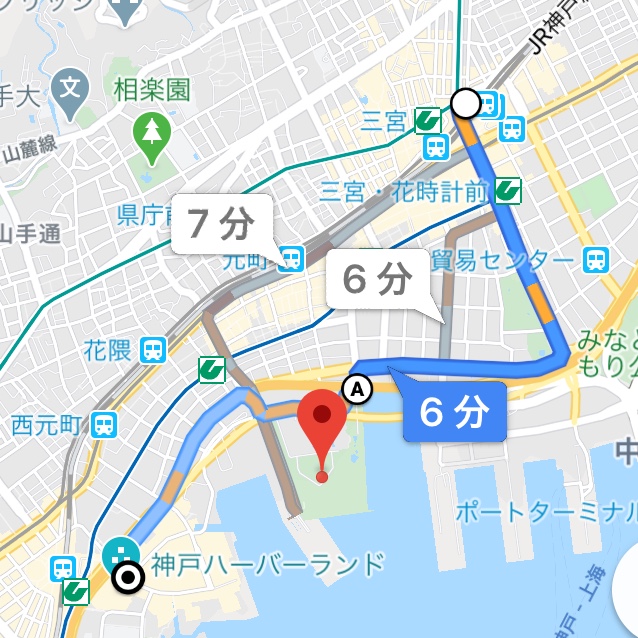This screenshot has height=638, width=638.
Task: Tap the 三宮 subway station icon
Action: 428,121
